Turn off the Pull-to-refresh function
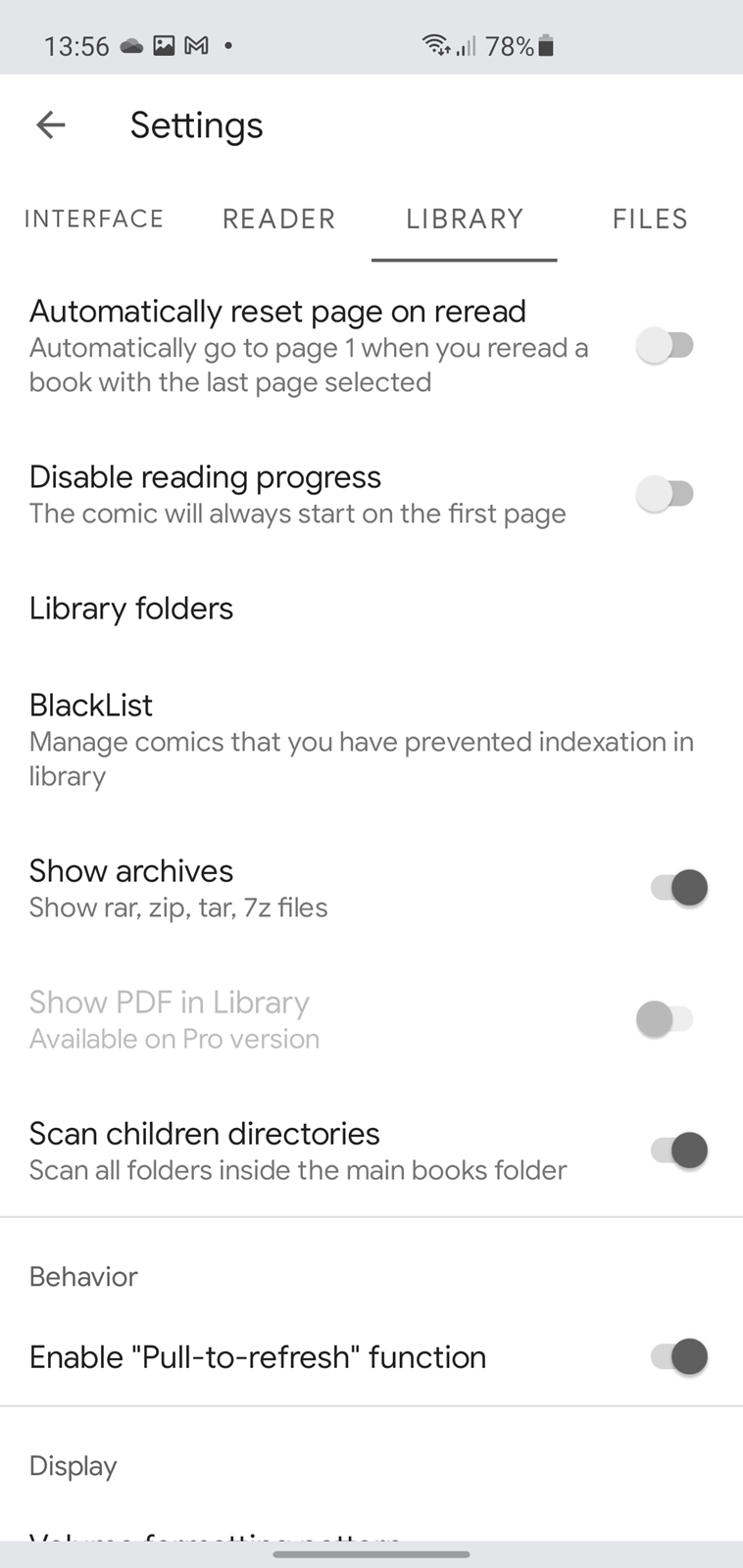 678,1357
